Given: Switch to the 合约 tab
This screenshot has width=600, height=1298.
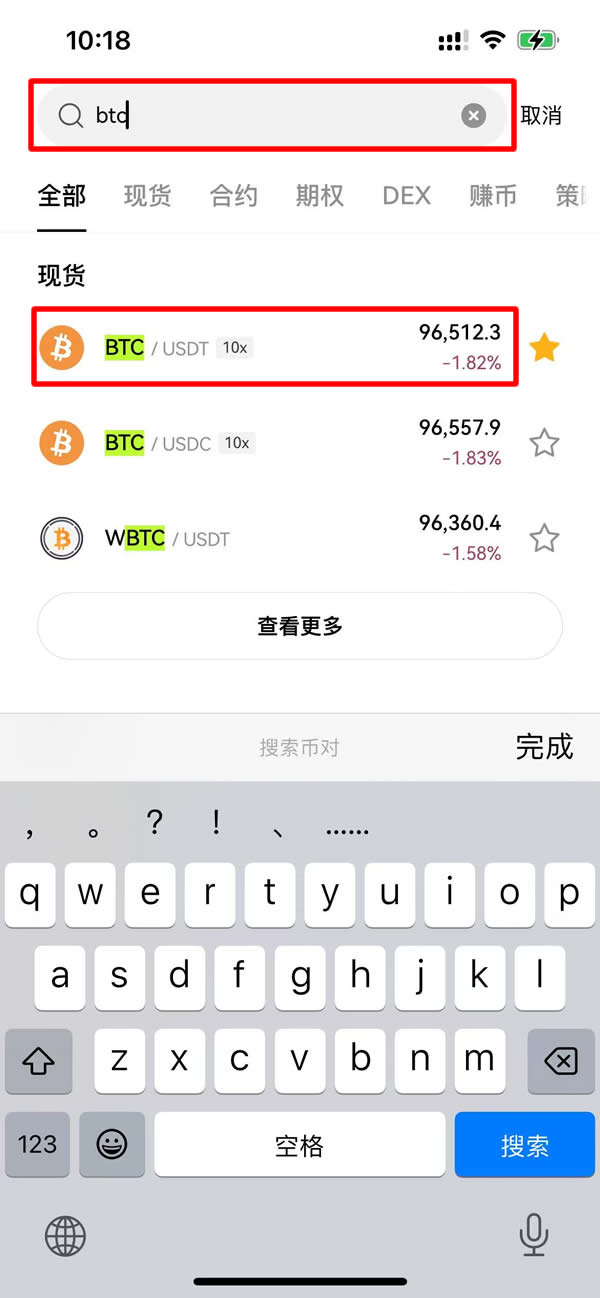Looking at the screenshot, I should tap(234, 196).
